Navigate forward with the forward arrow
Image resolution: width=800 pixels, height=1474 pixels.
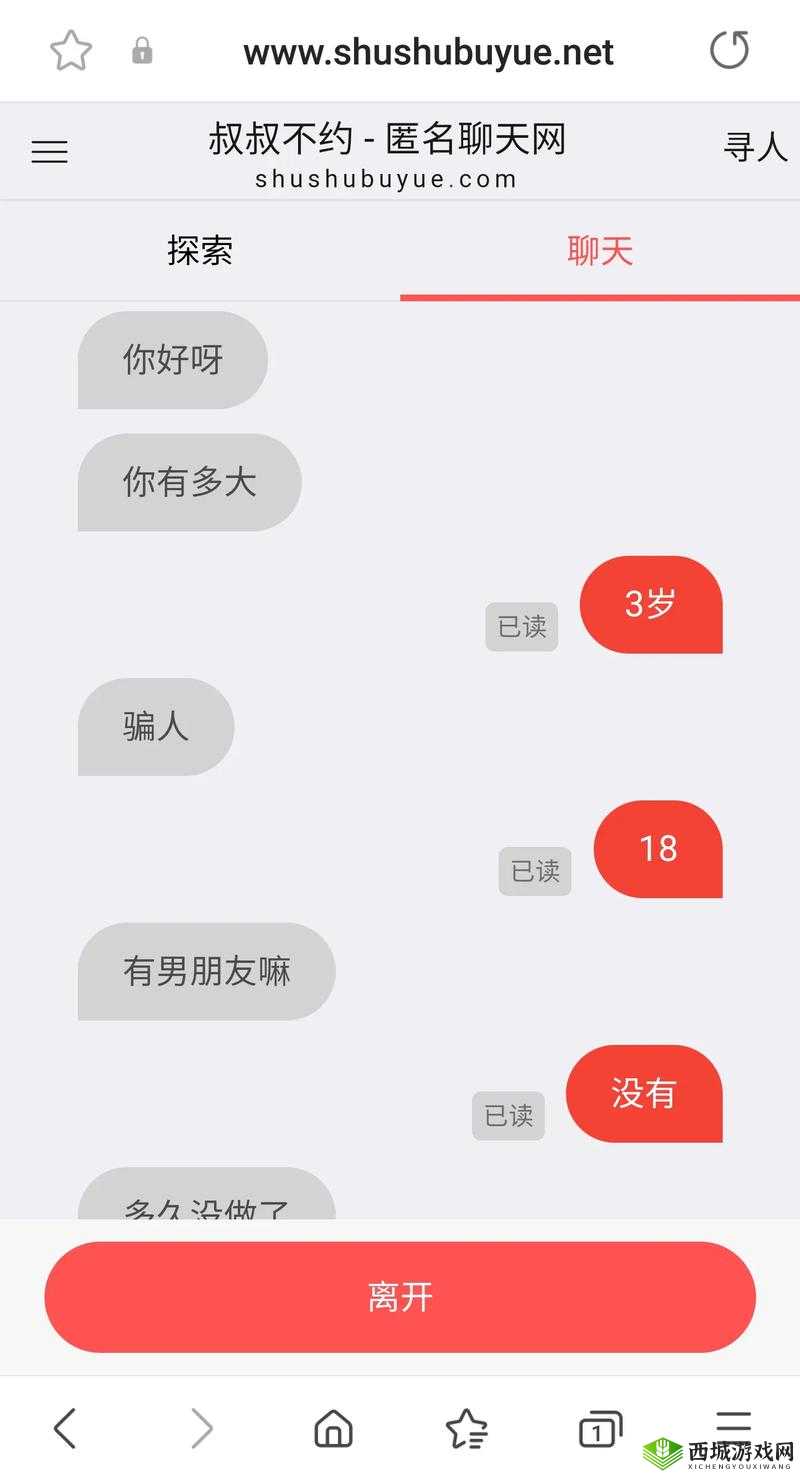click(x=200, y=1427)
